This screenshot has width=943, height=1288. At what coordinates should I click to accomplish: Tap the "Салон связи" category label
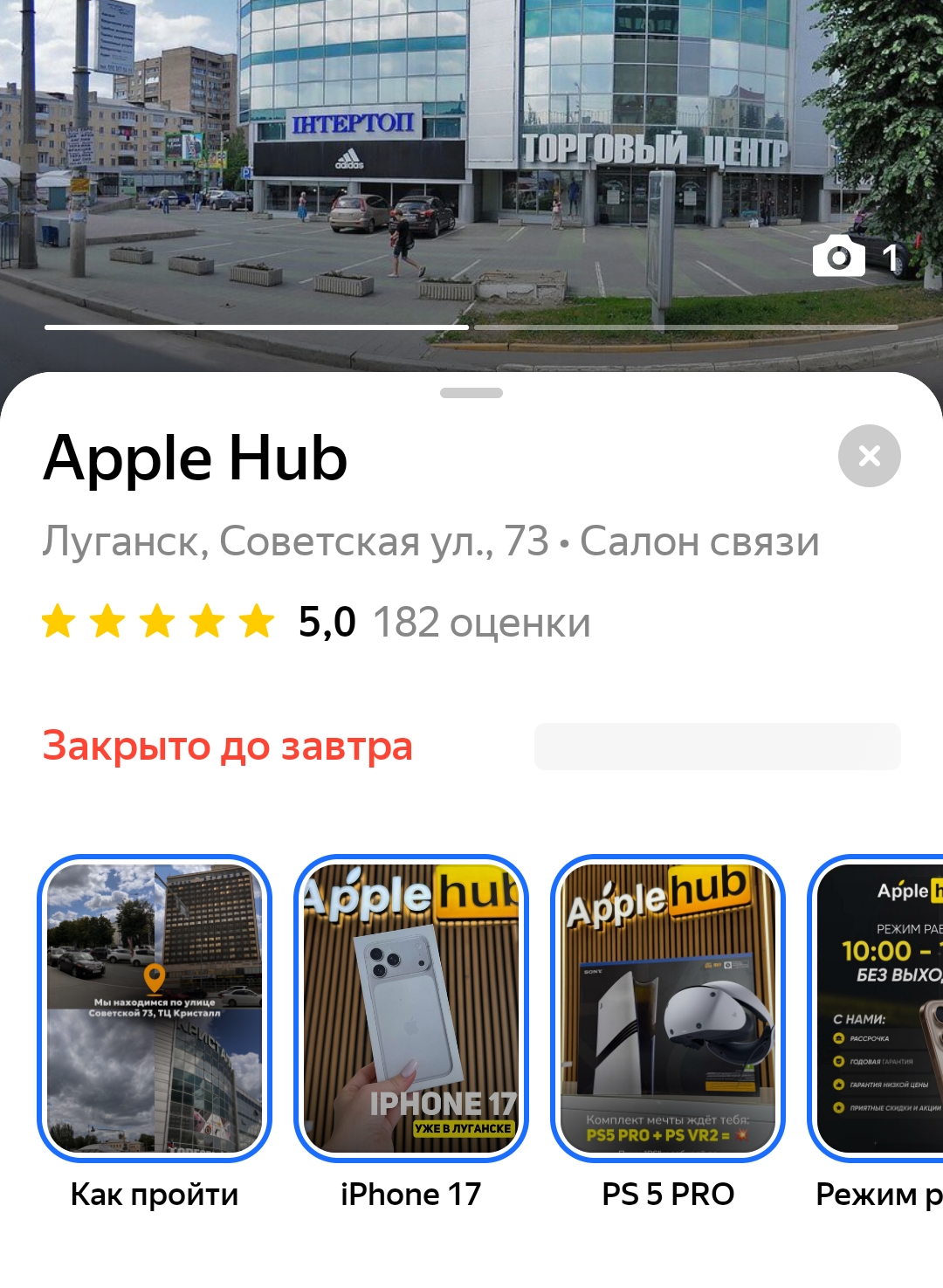[x=704, y=541]
